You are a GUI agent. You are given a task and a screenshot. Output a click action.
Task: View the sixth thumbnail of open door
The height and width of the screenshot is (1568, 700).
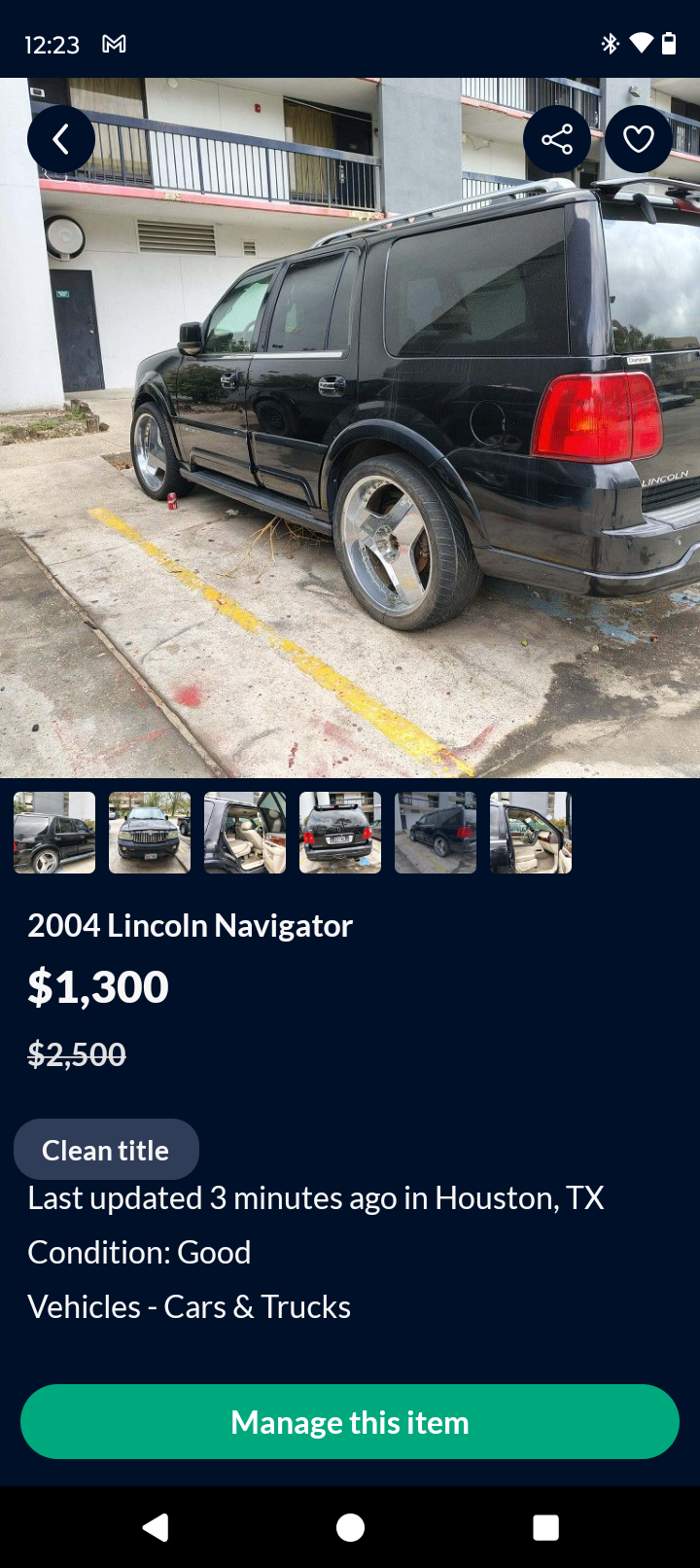(531, 833)
